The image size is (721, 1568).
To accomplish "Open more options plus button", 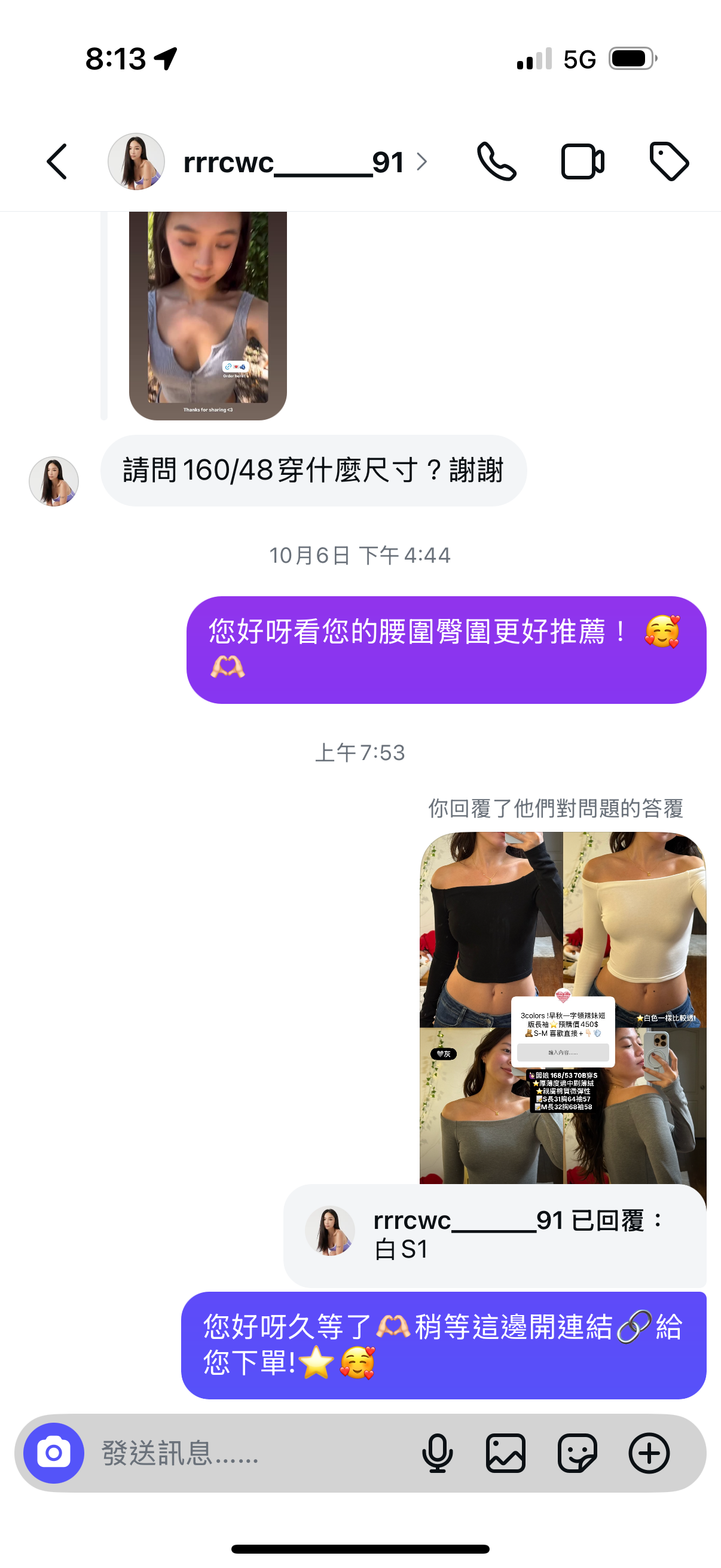I will pyautogui.click(x=649, y=1453).
